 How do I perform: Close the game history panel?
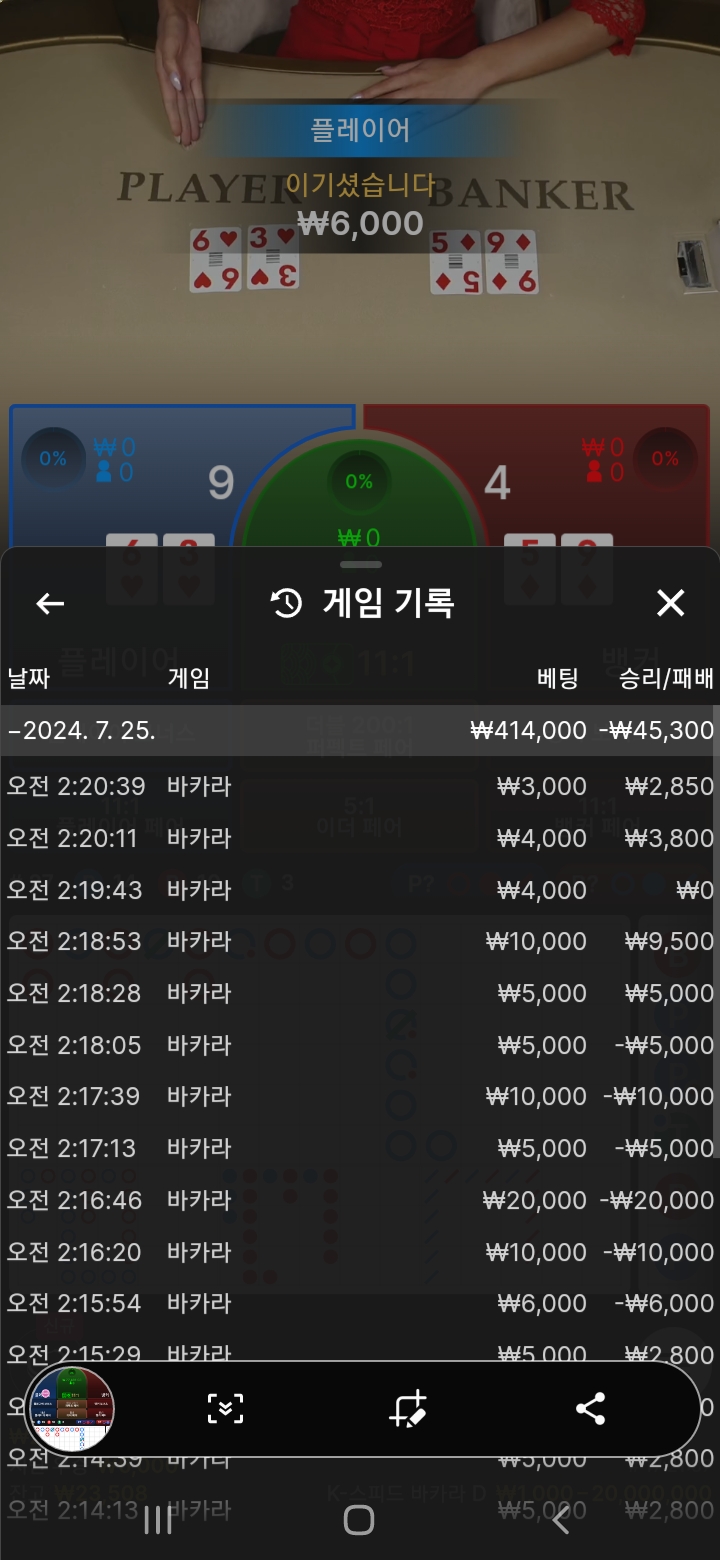point(670,603)
